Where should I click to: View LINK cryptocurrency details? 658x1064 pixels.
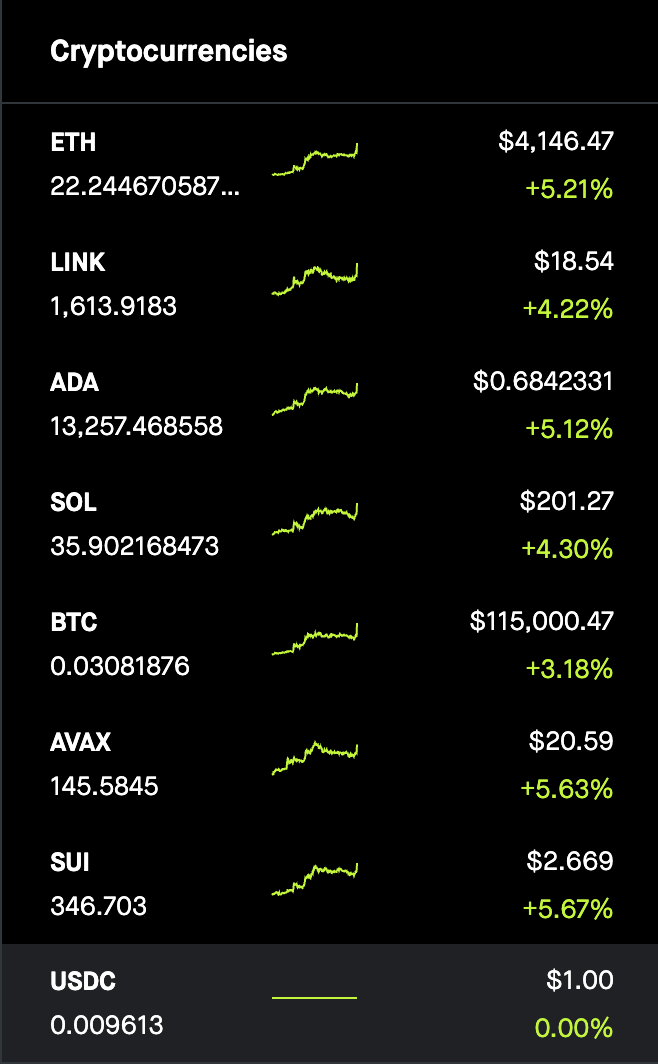click(329, 284)
